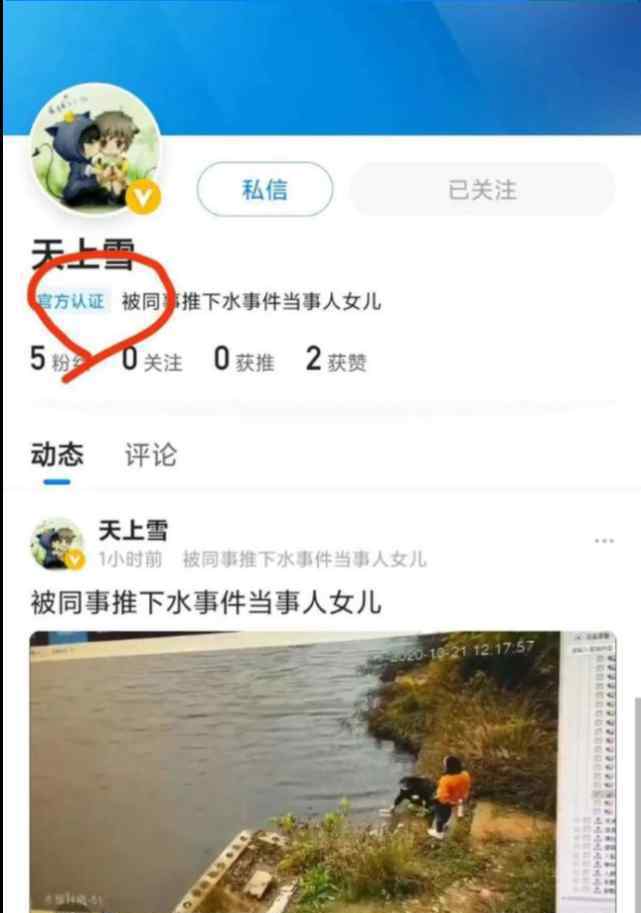Tap the 私信 button to send a message

tap(264, 189)
